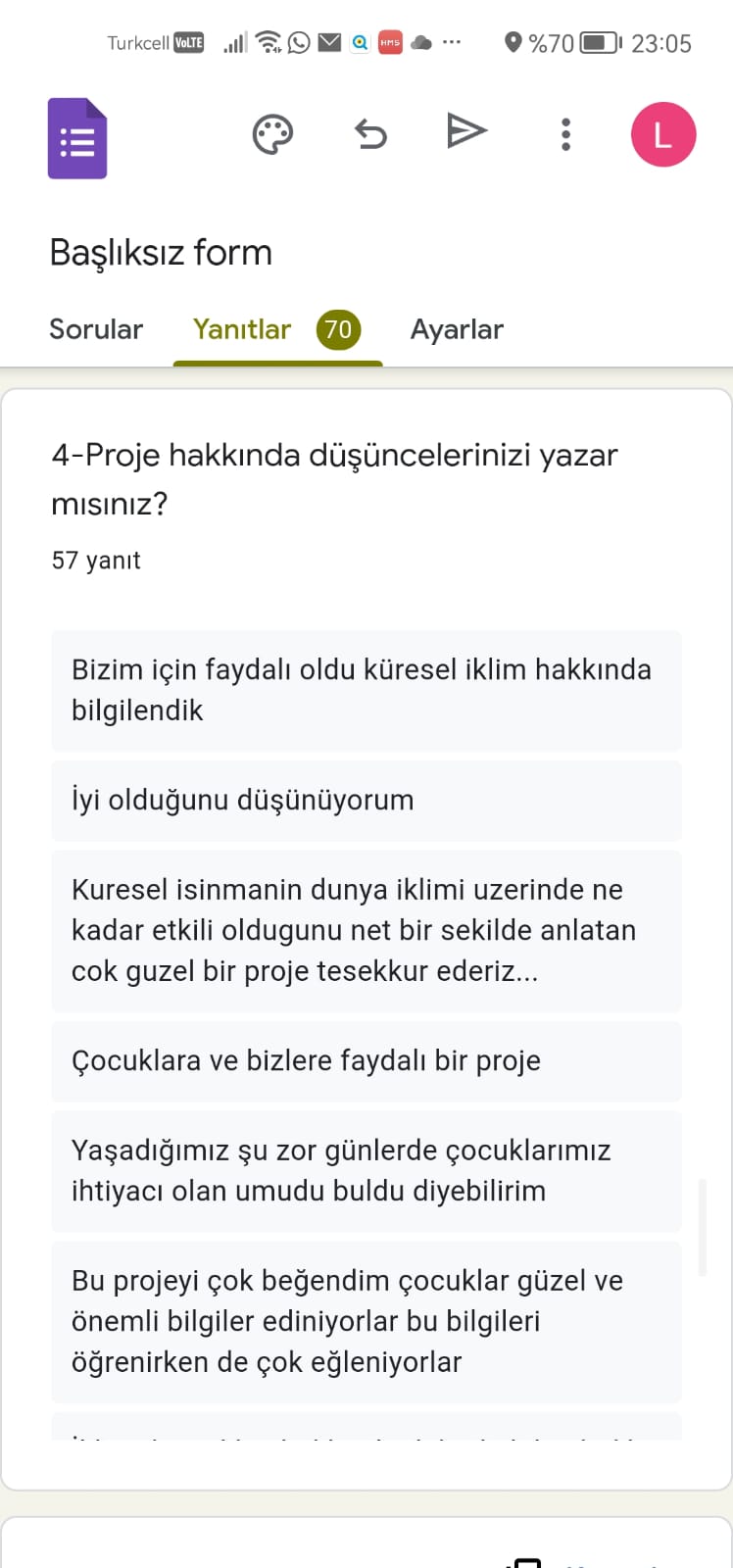Open the theme customization palette
The height and width of the screenshot is (1568, 733).
pos(272,133)
